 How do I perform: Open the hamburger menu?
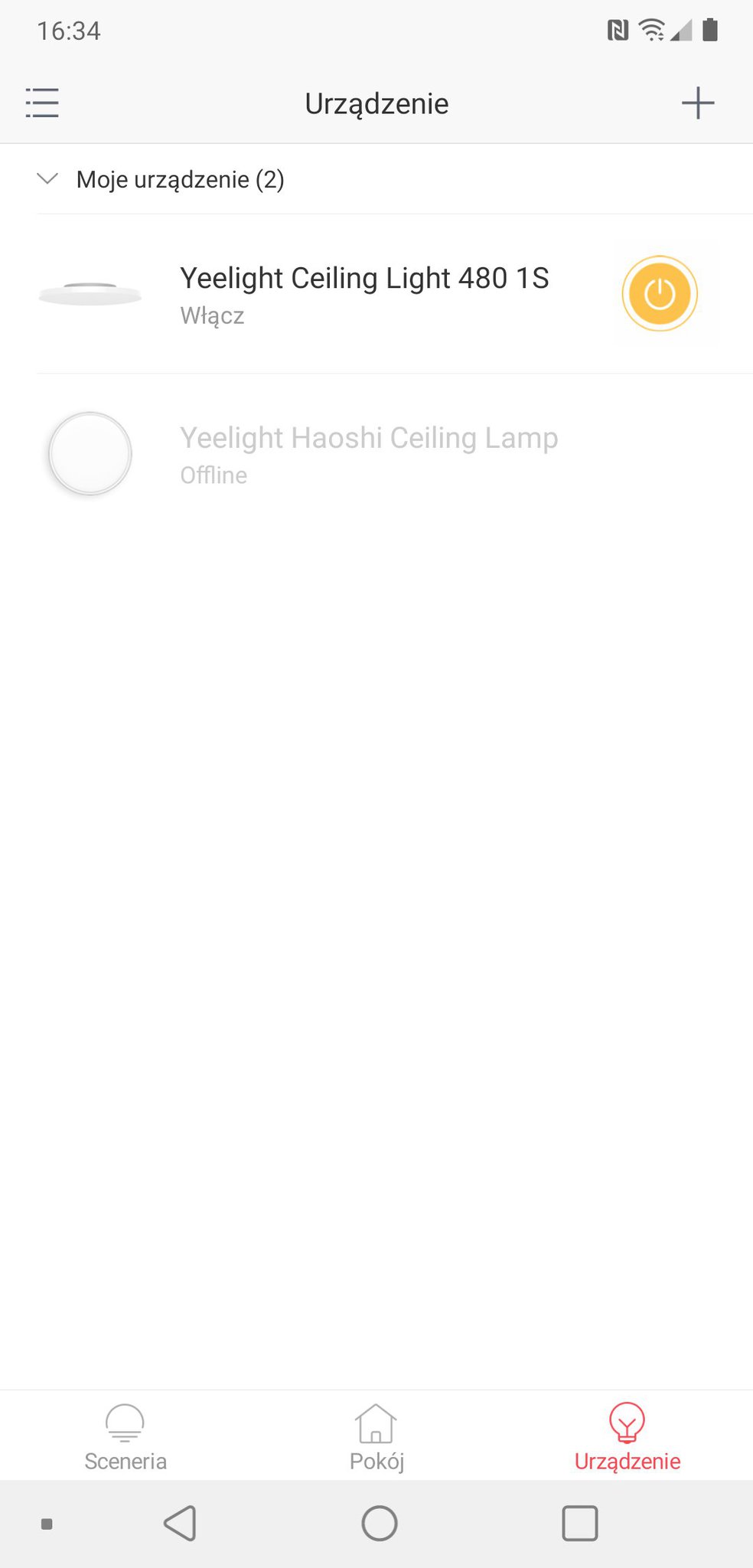(x=42, y=103)
